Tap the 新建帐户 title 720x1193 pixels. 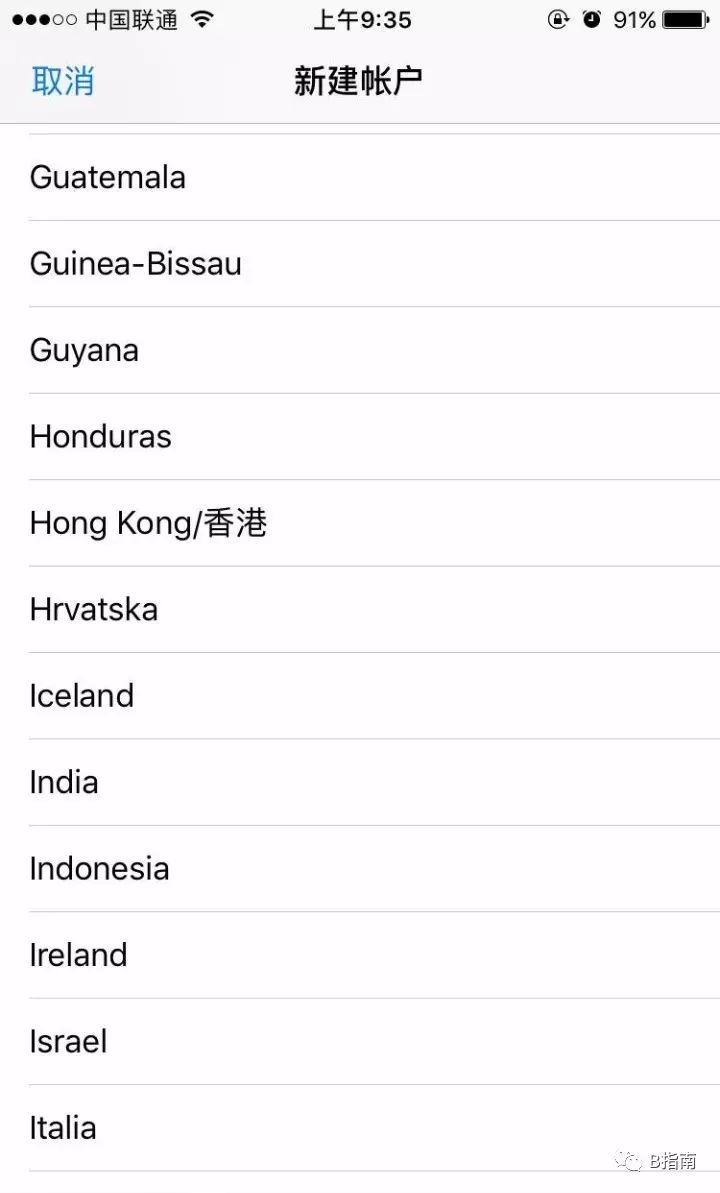[x=360, y=80]
